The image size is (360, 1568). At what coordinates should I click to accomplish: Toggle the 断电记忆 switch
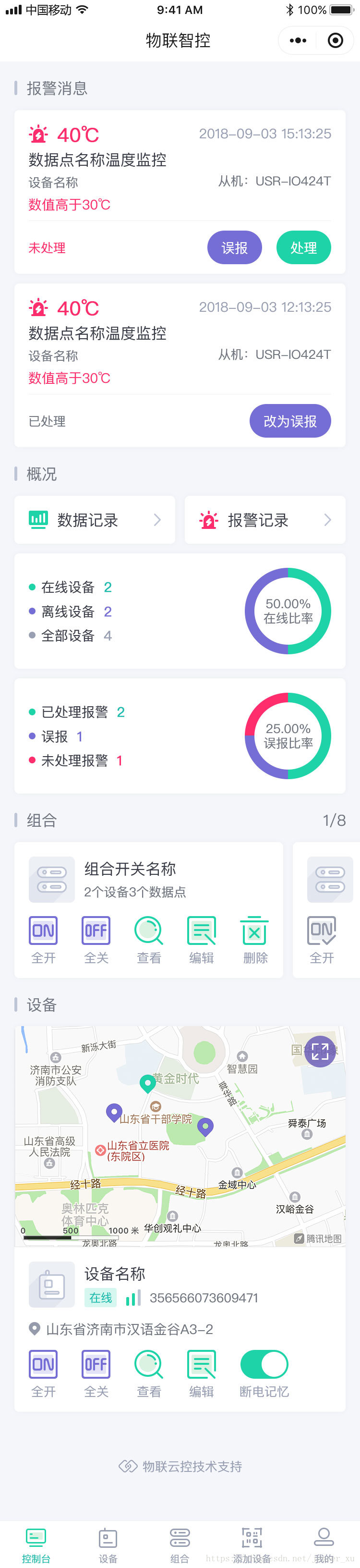coord(264,1364)
